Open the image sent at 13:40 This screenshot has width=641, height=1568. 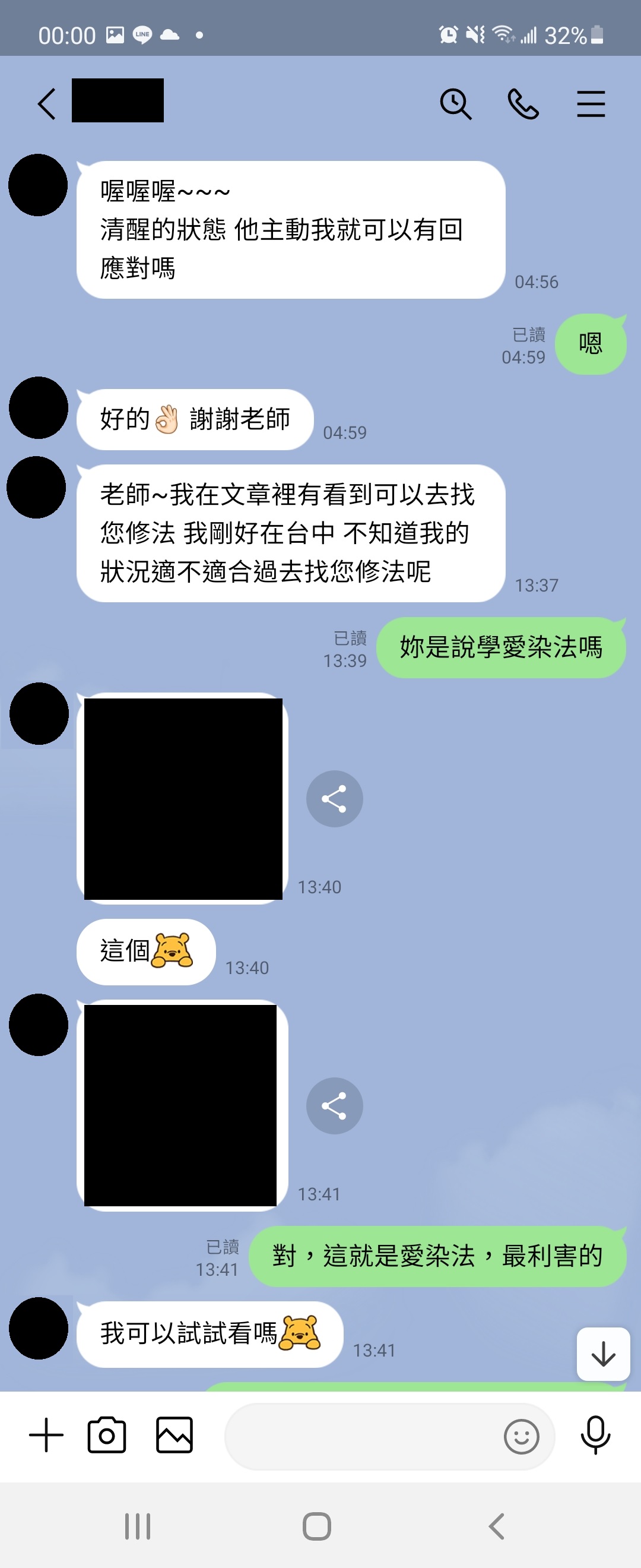(183, 798)
